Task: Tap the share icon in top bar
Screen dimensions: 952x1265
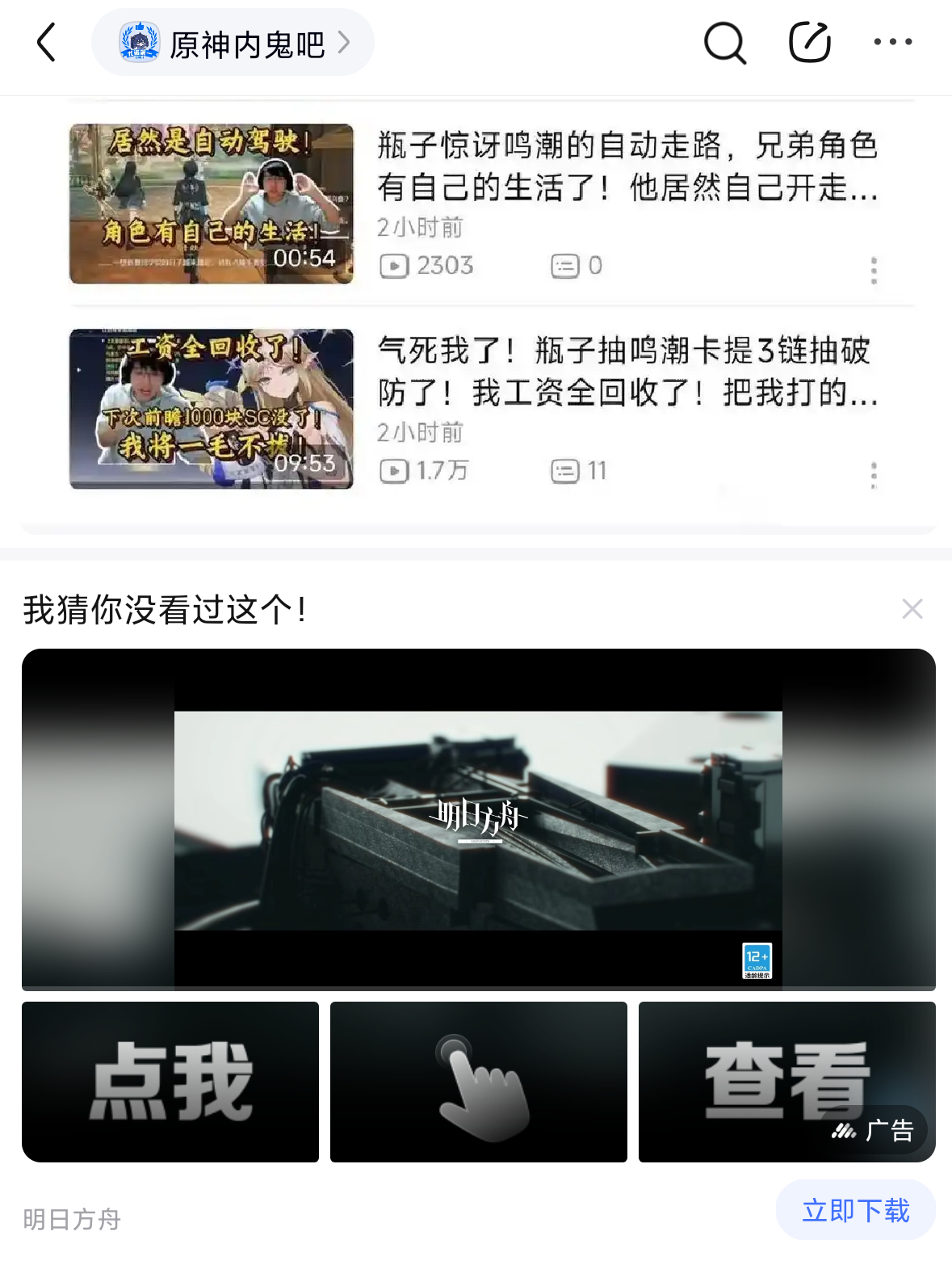Action: (809, 43)
